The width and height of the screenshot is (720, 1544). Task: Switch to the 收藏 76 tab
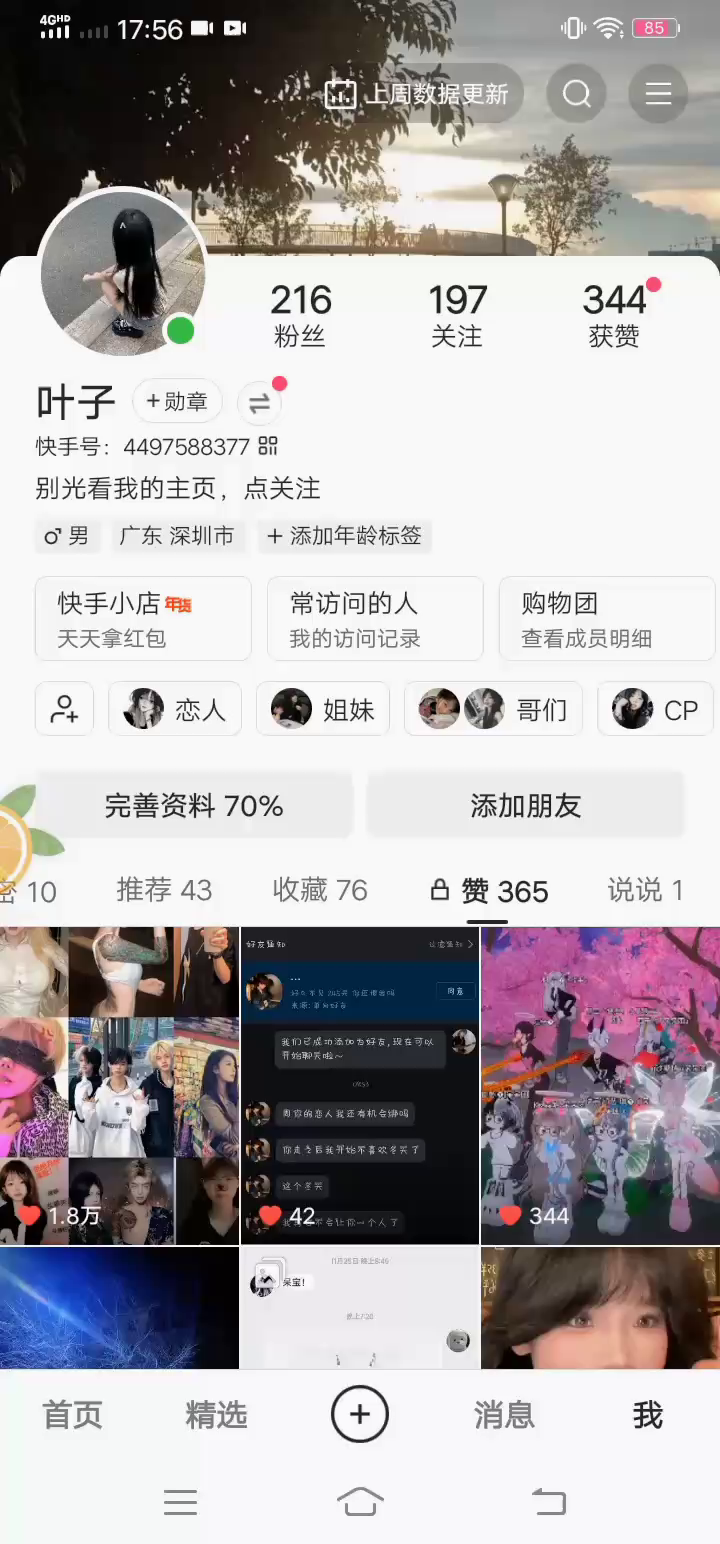pyautogui.click(x=320, y=890)
